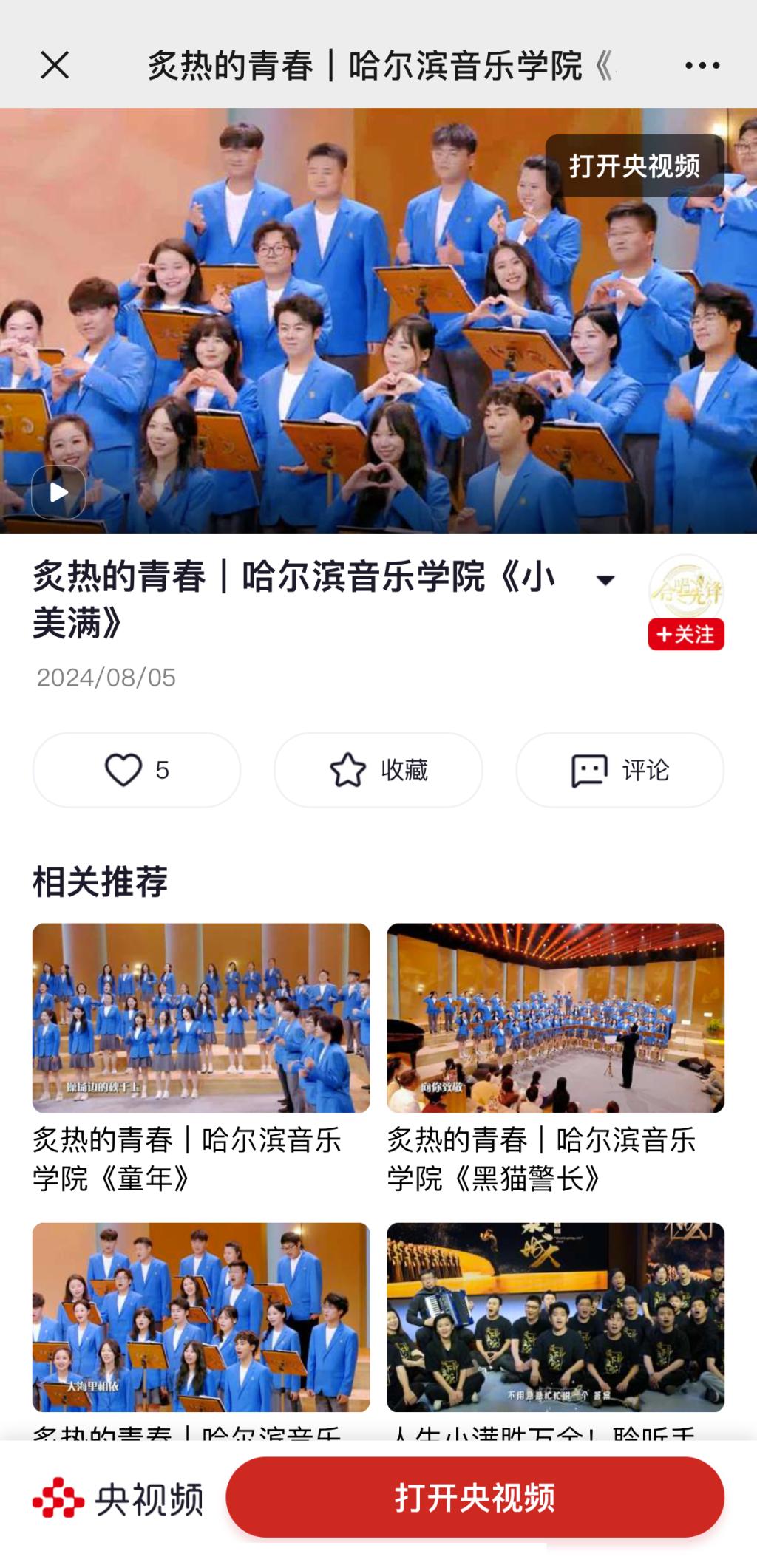Open the 评论 comments
The image size is (757, 1568).
point(619,770)
